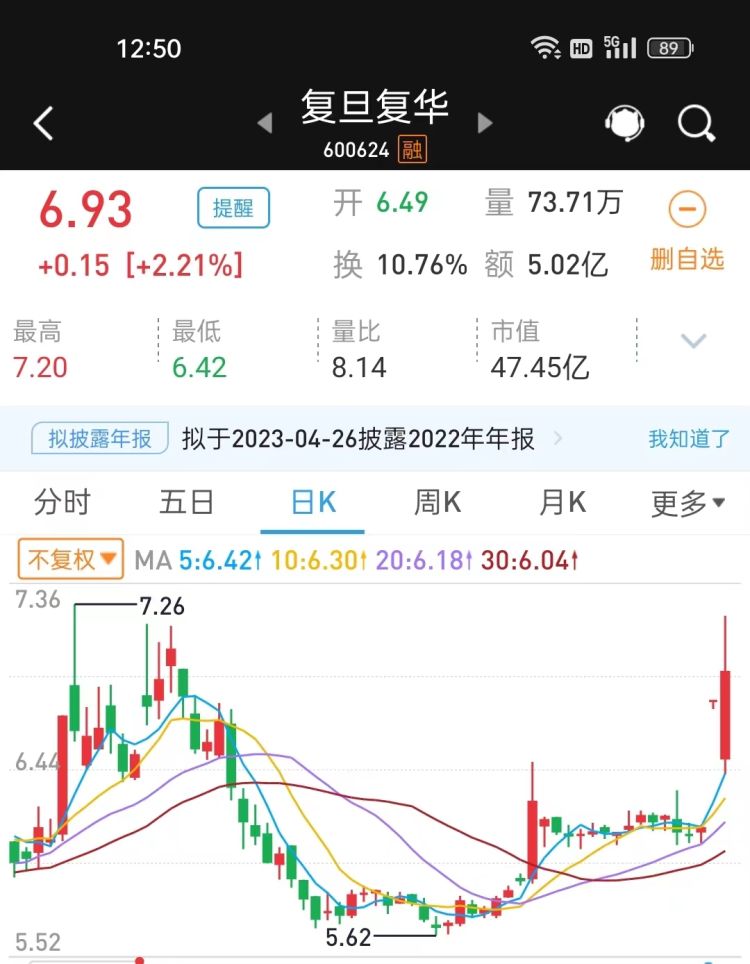Tap the 提醒 alert button
750x964 pixels.
(233, 208)
